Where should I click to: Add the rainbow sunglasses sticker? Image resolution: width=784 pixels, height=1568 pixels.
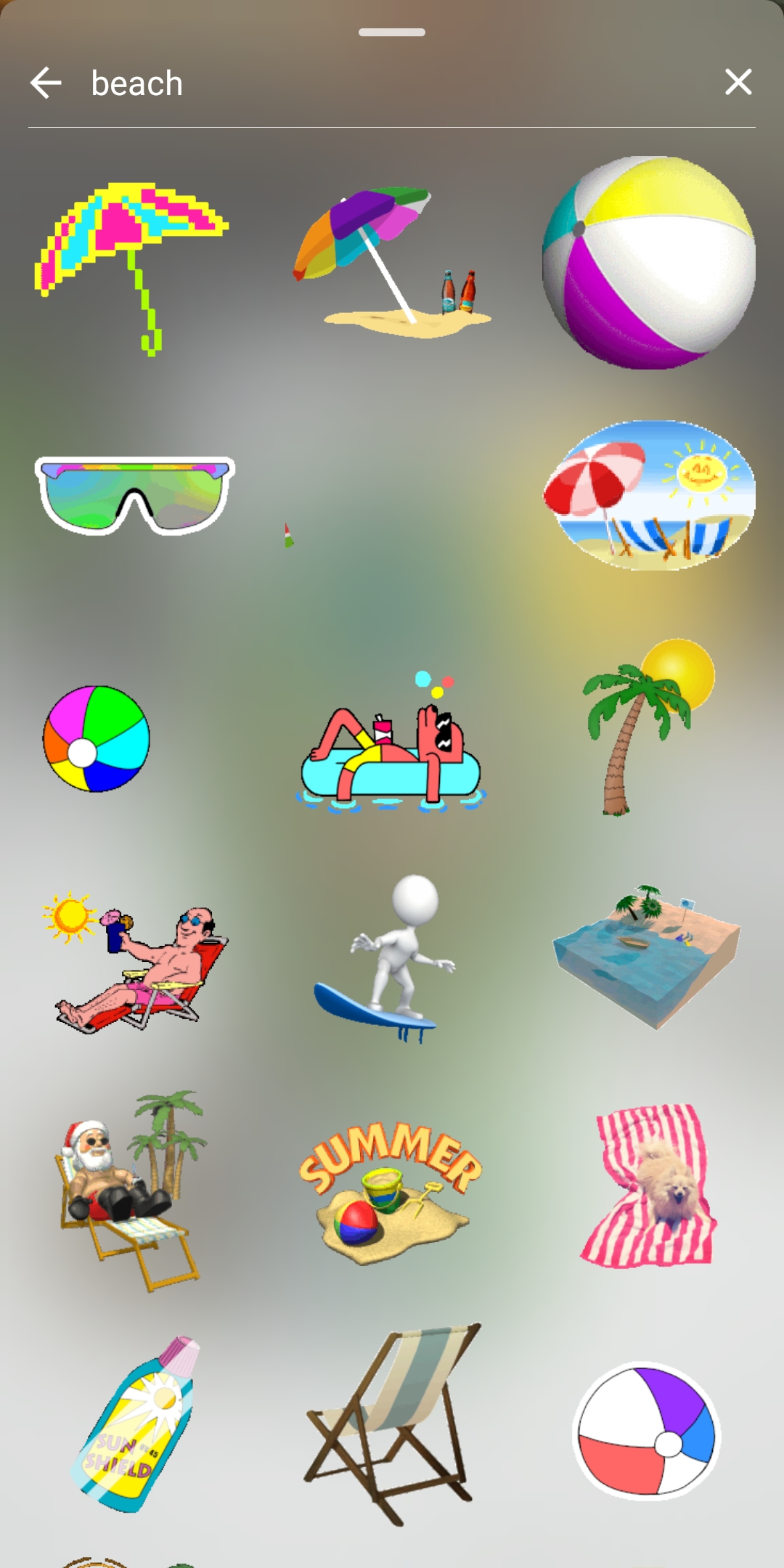coord(135,495)
